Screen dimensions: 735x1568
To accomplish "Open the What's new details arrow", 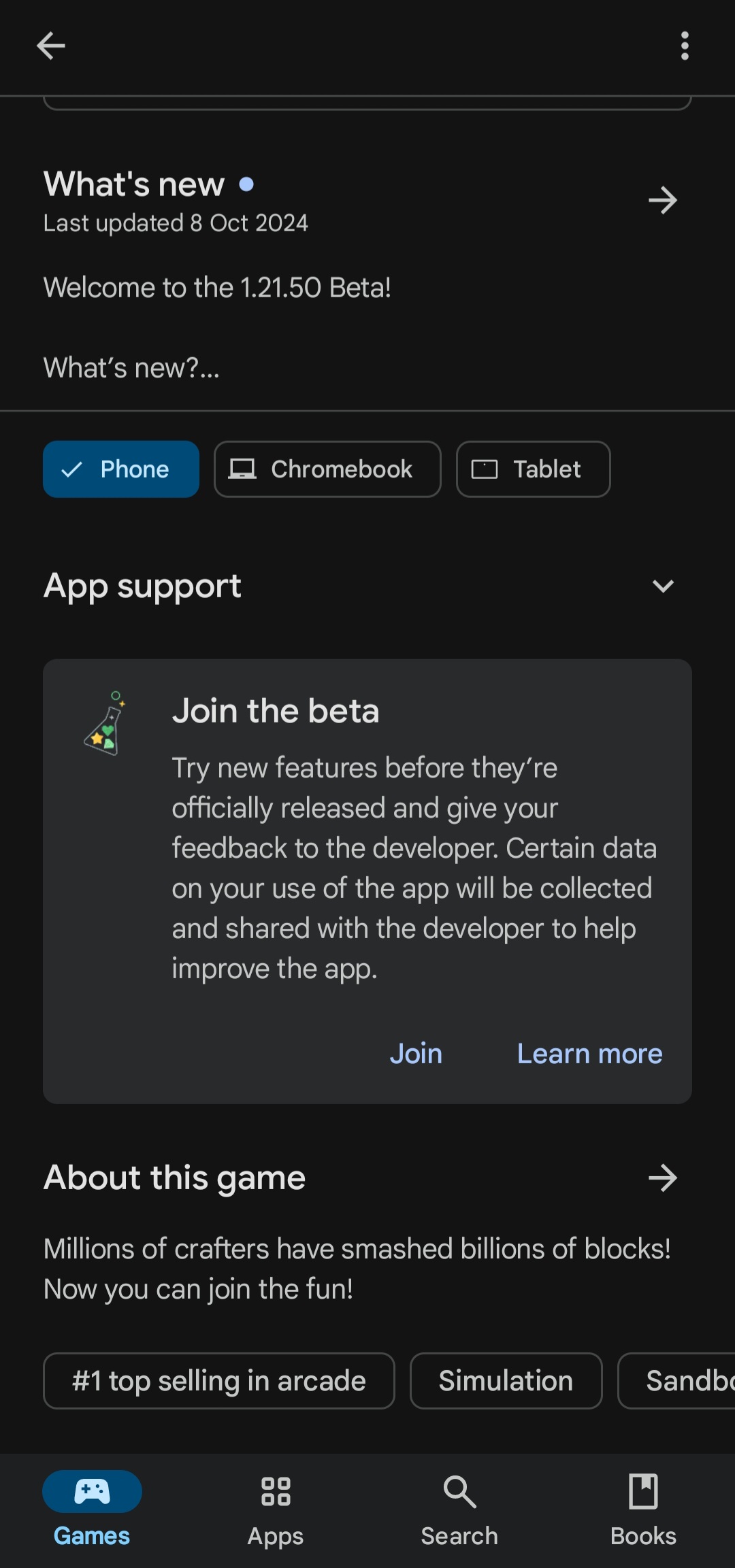I will [x=662, y=201].
